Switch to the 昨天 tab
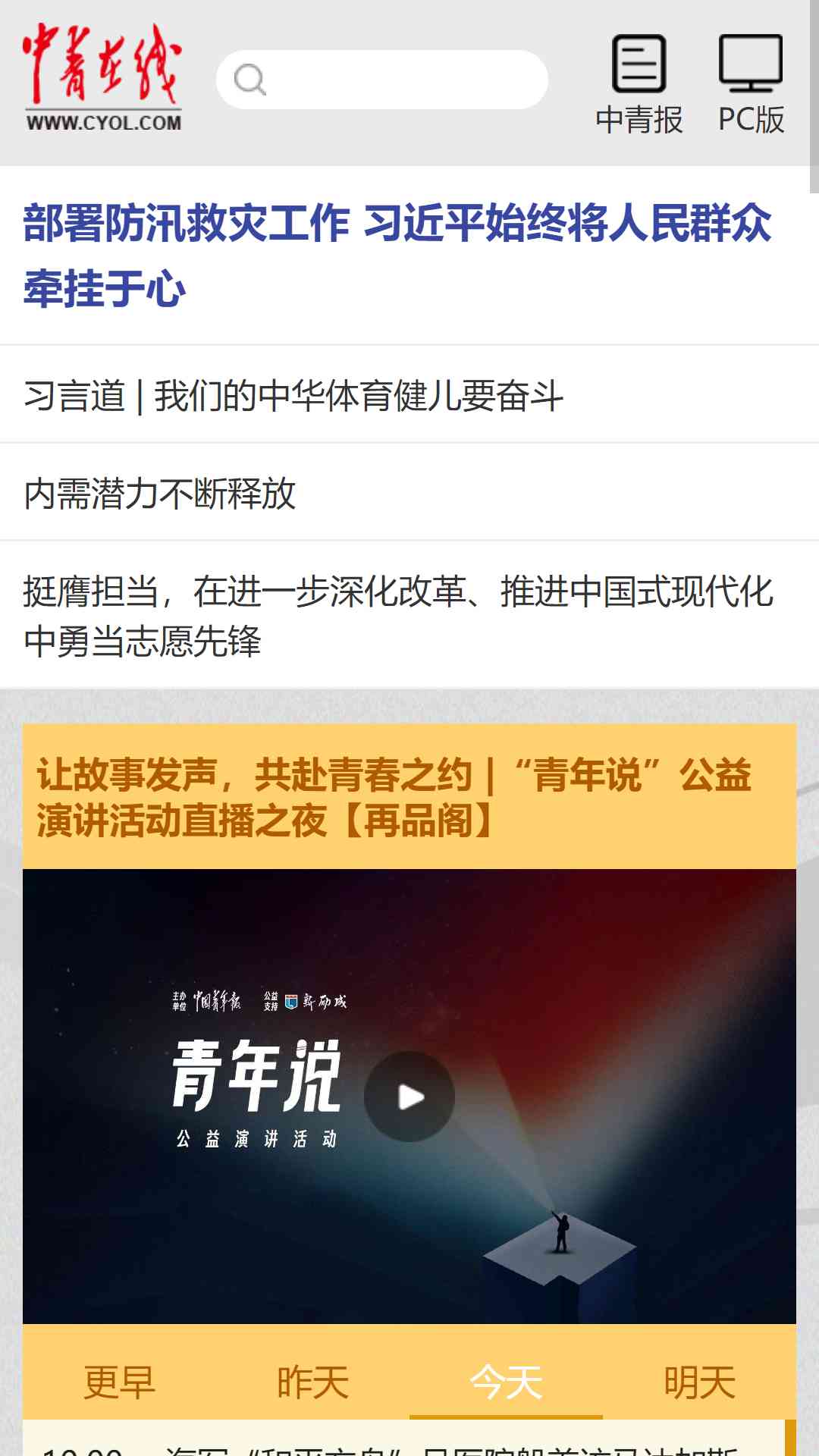The height and width of the screenshot is (1456, 819). point(312,1382)
